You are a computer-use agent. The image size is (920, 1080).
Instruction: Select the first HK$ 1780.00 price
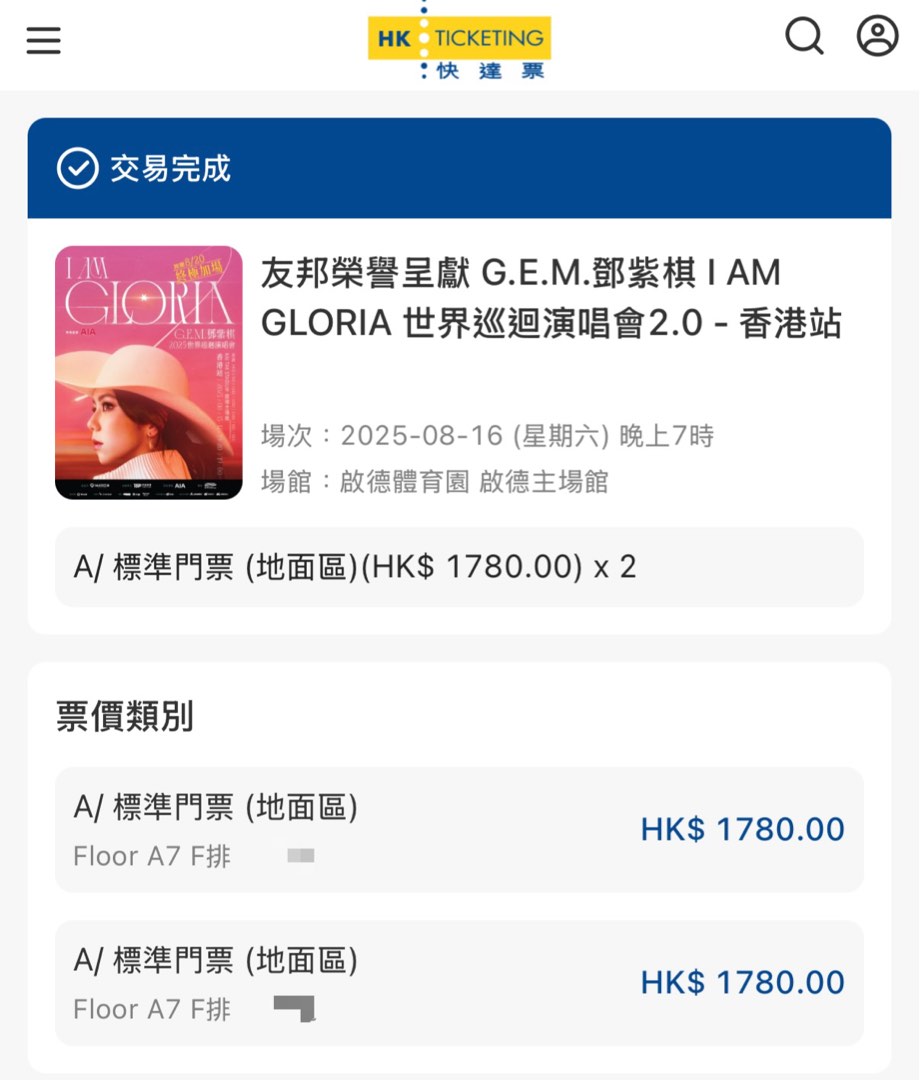coord(740,829)
